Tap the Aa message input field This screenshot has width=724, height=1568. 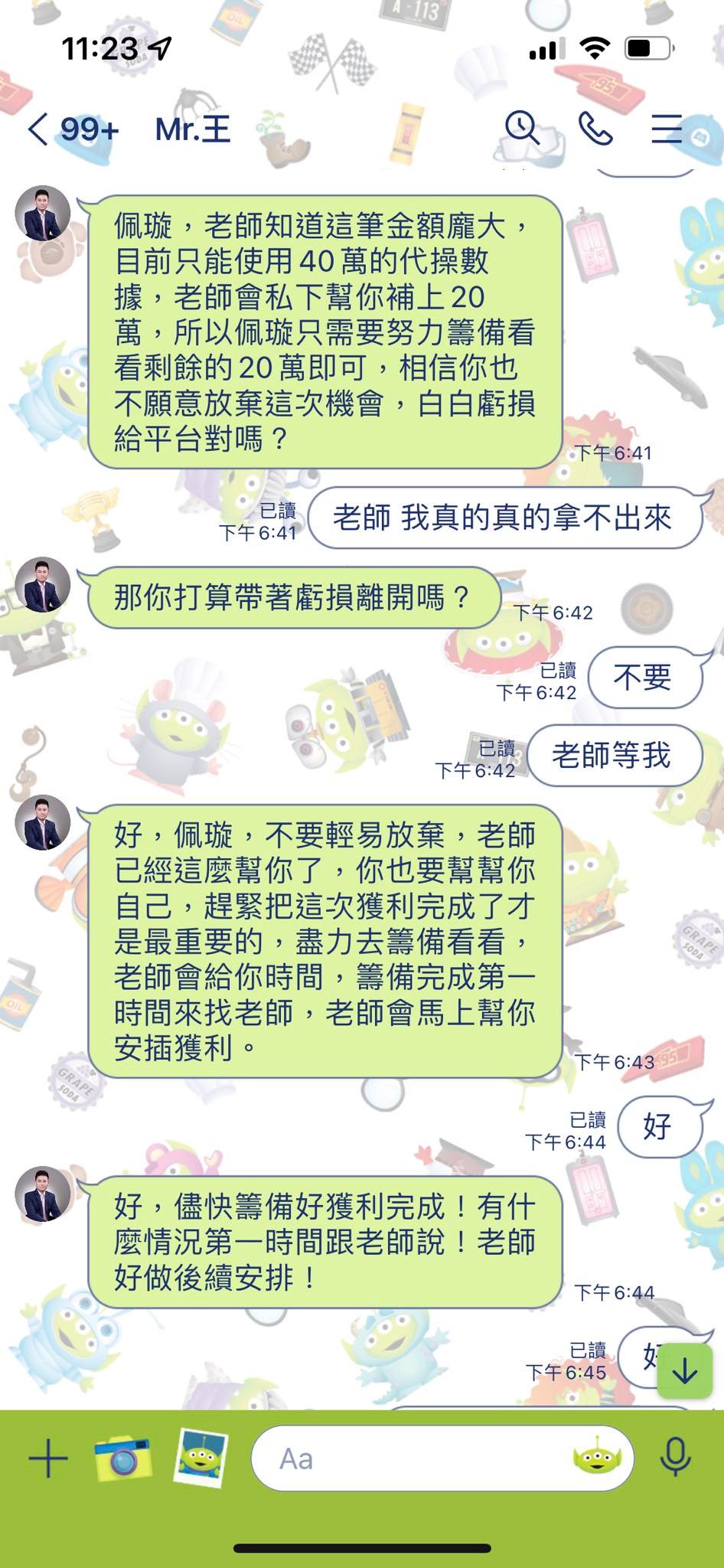(x=413, y=1459)
